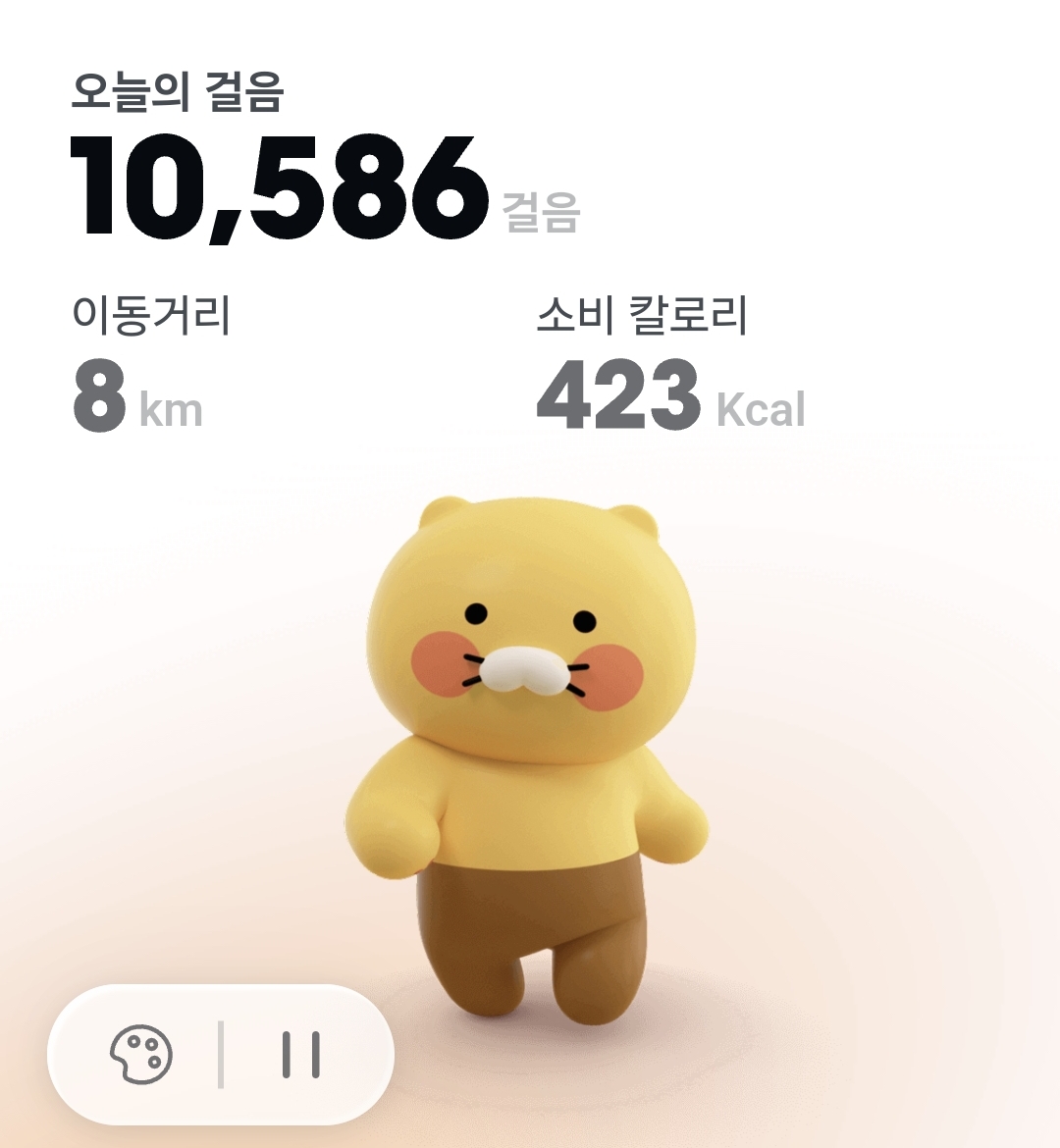Pause the walking character animation
The image size is (1060, 1148).
click(301, 1055)
